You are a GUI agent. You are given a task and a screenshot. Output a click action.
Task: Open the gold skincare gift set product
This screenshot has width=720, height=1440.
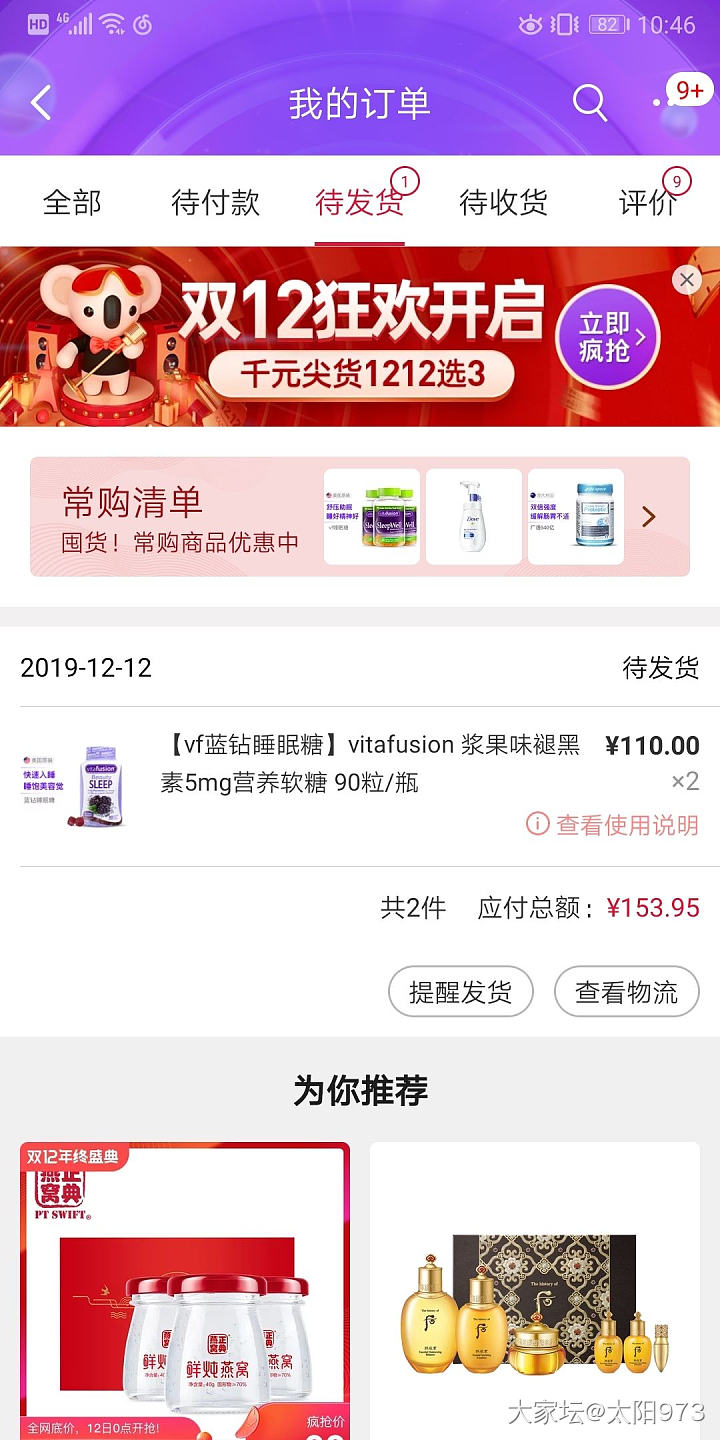click(x=535, y=1291)
